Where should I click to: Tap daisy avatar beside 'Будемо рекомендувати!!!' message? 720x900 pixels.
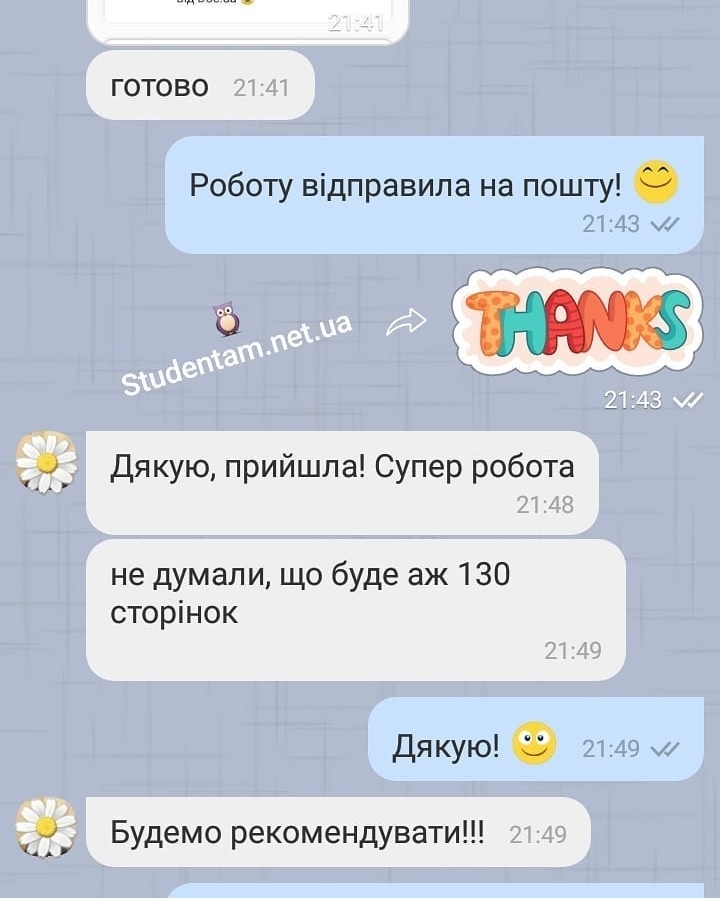46,828
